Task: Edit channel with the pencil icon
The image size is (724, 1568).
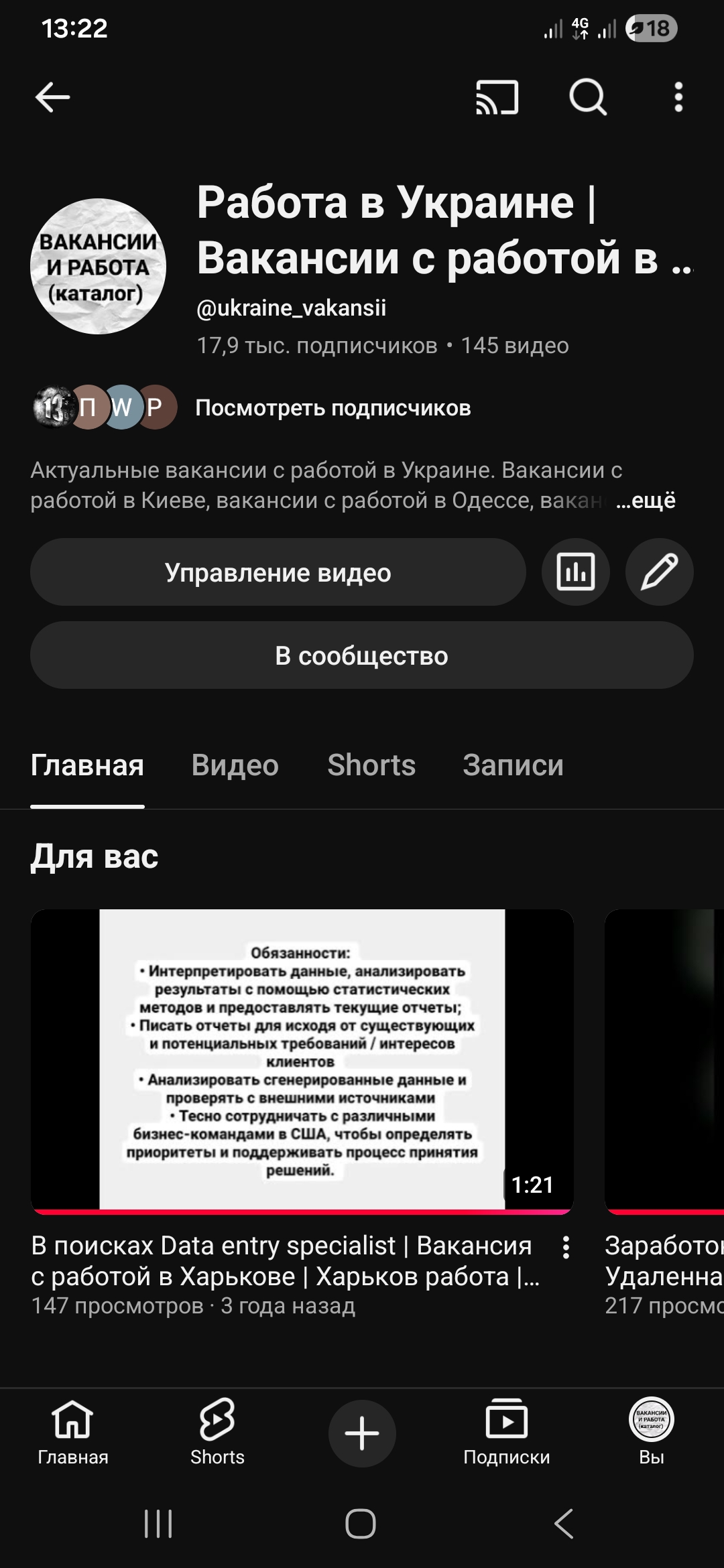Action: (x=659, y=572)
